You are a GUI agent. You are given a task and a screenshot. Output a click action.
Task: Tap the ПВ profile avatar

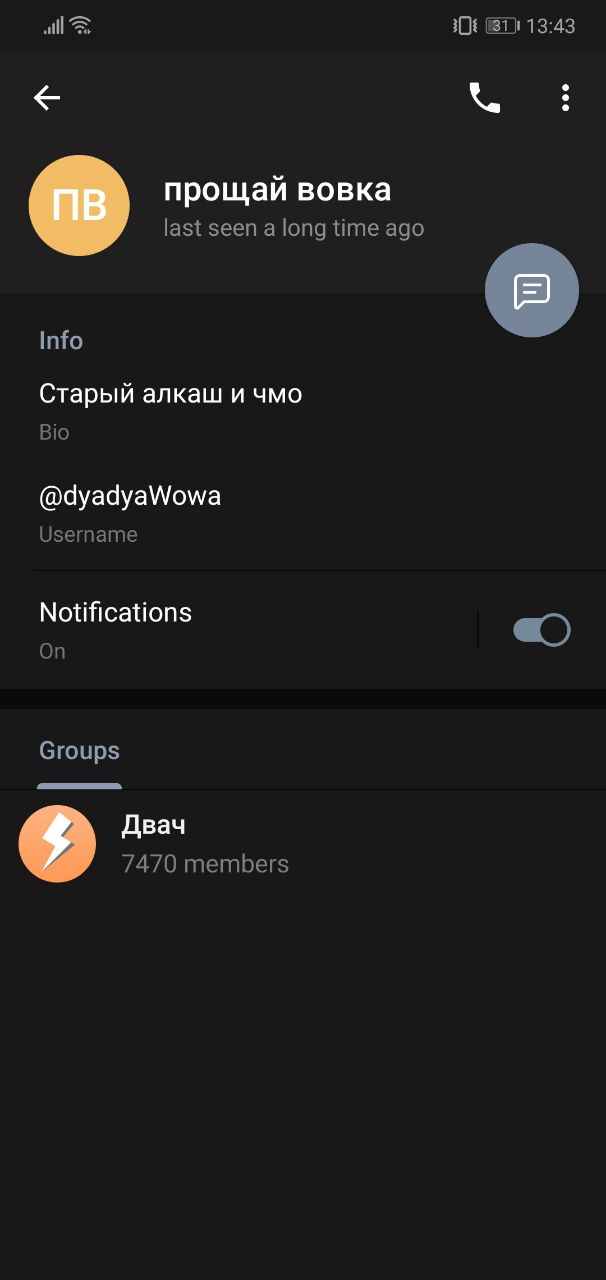pos(79,206)
